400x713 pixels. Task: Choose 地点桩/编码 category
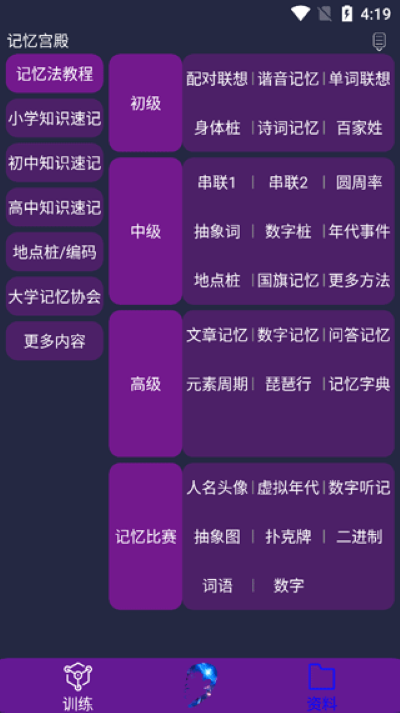55,252
